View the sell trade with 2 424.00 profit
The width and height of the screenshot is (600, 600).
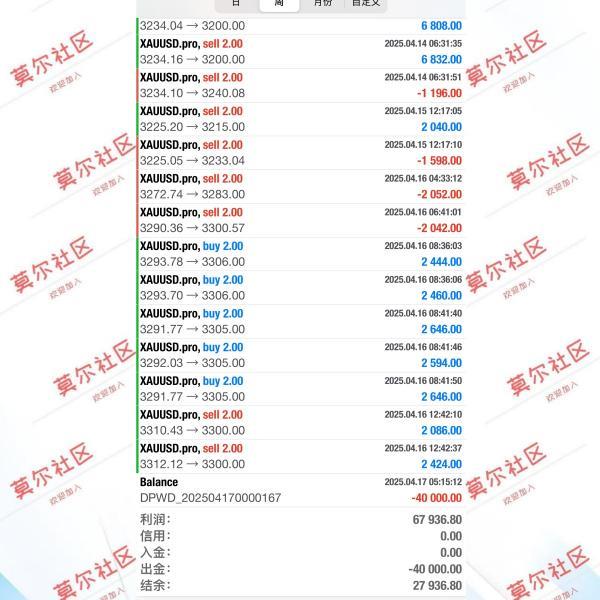300,457
